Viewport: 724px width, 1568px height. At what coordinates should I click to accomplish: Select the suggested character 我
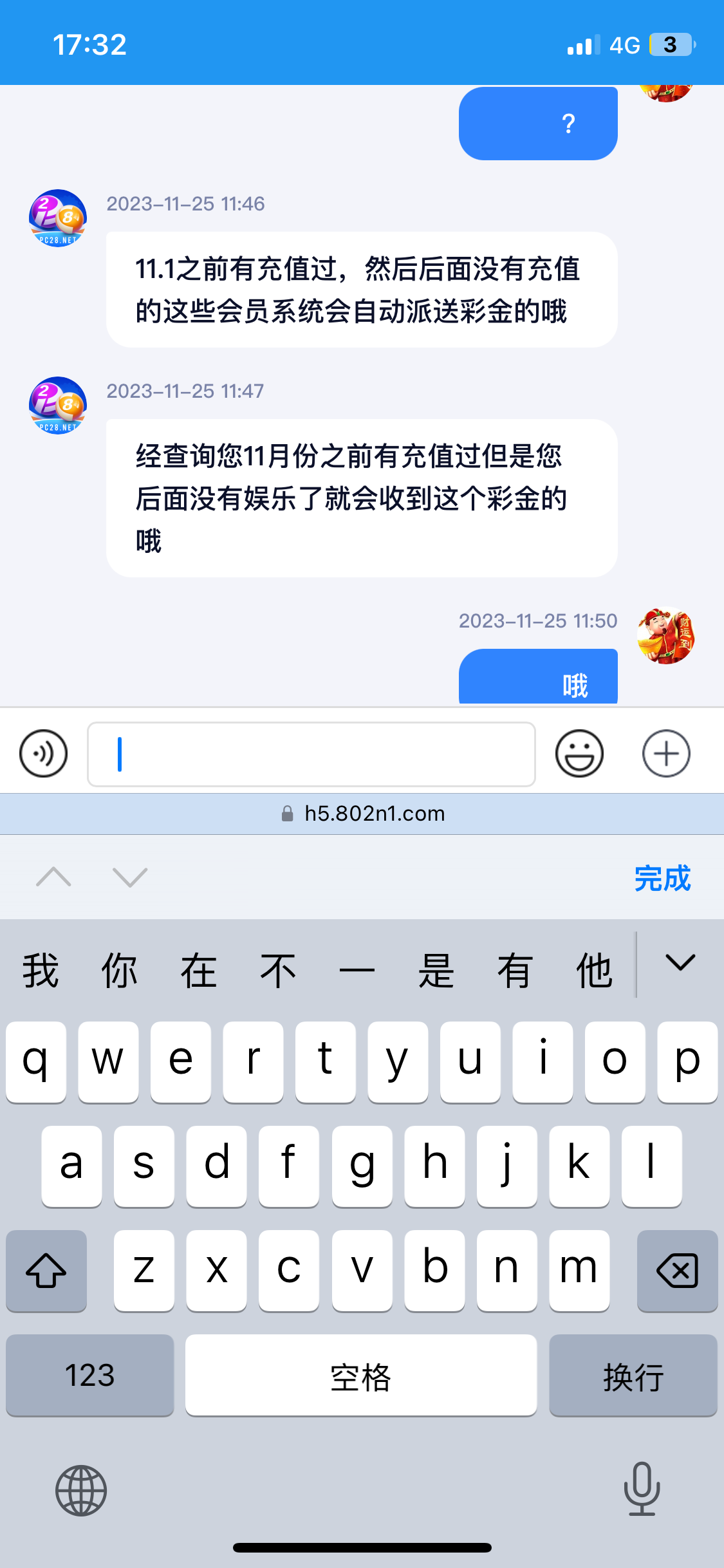(x=41, y=971)
